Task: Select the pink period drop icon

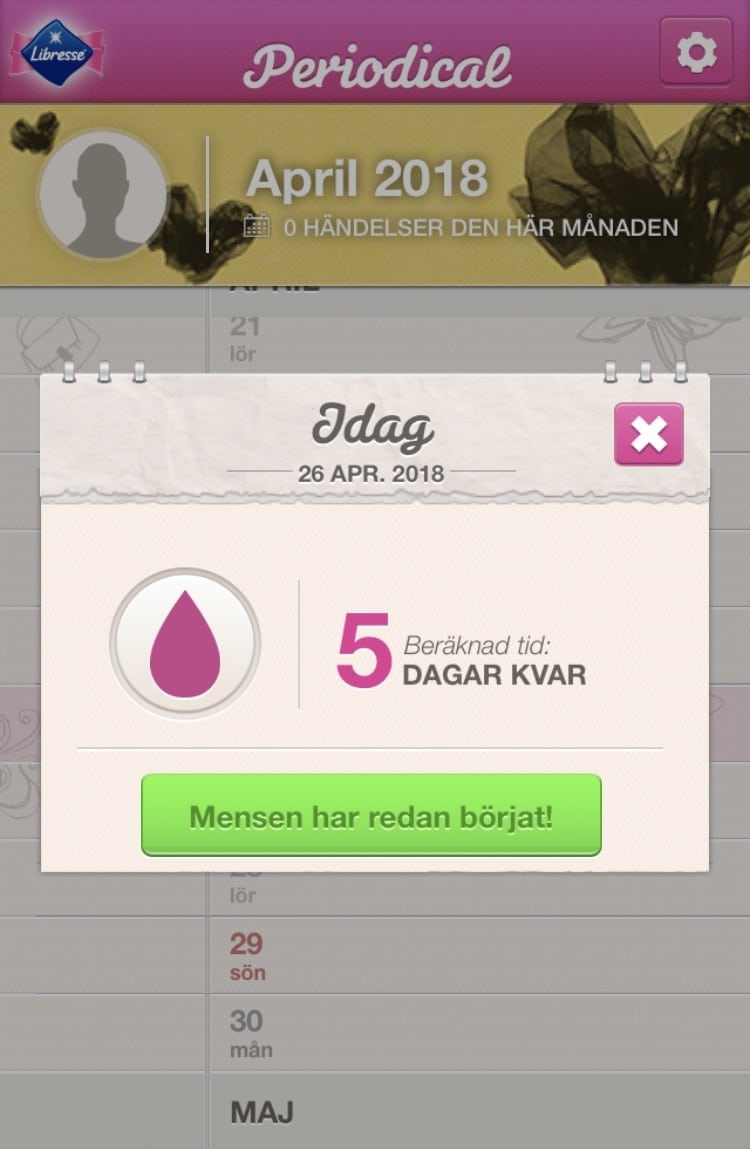Action: pos(185,643)
